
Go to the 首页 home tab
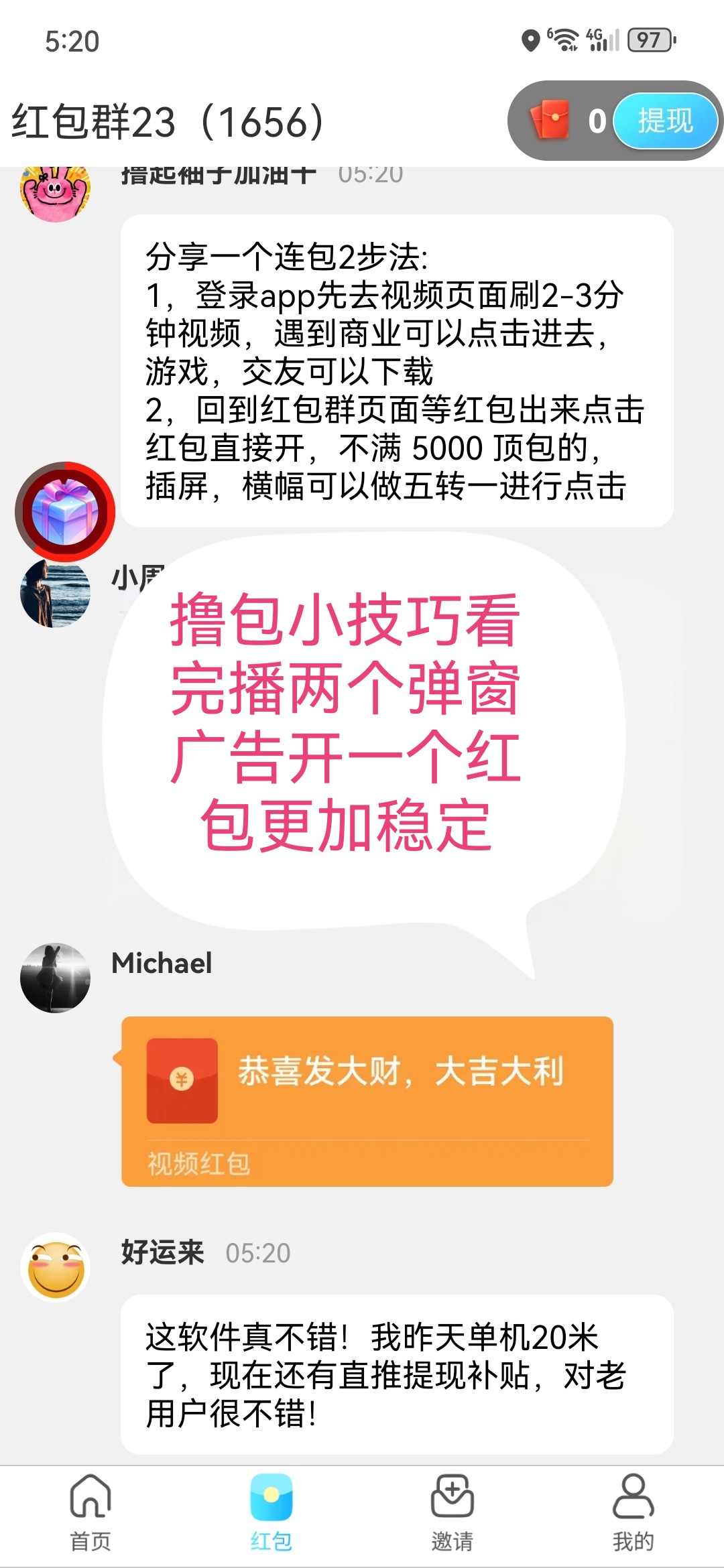(90, 1513)
